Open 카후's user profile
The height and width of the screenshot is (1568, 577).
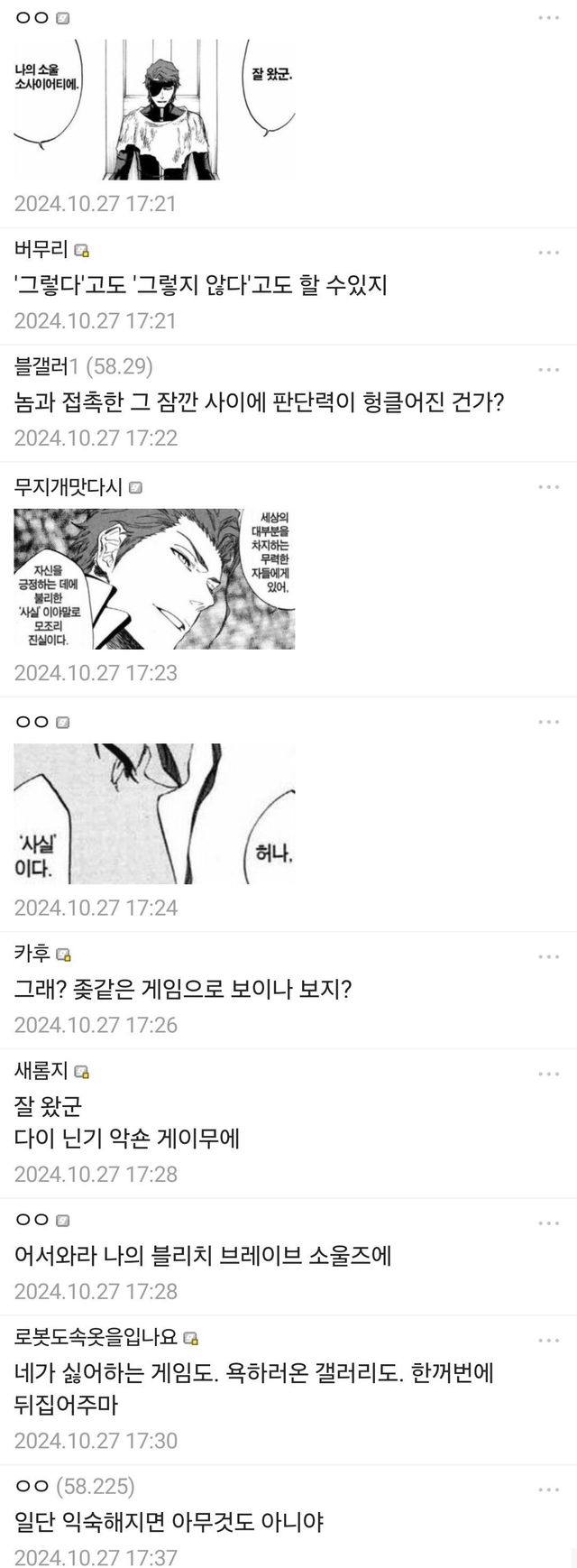[x=32, y=954]
